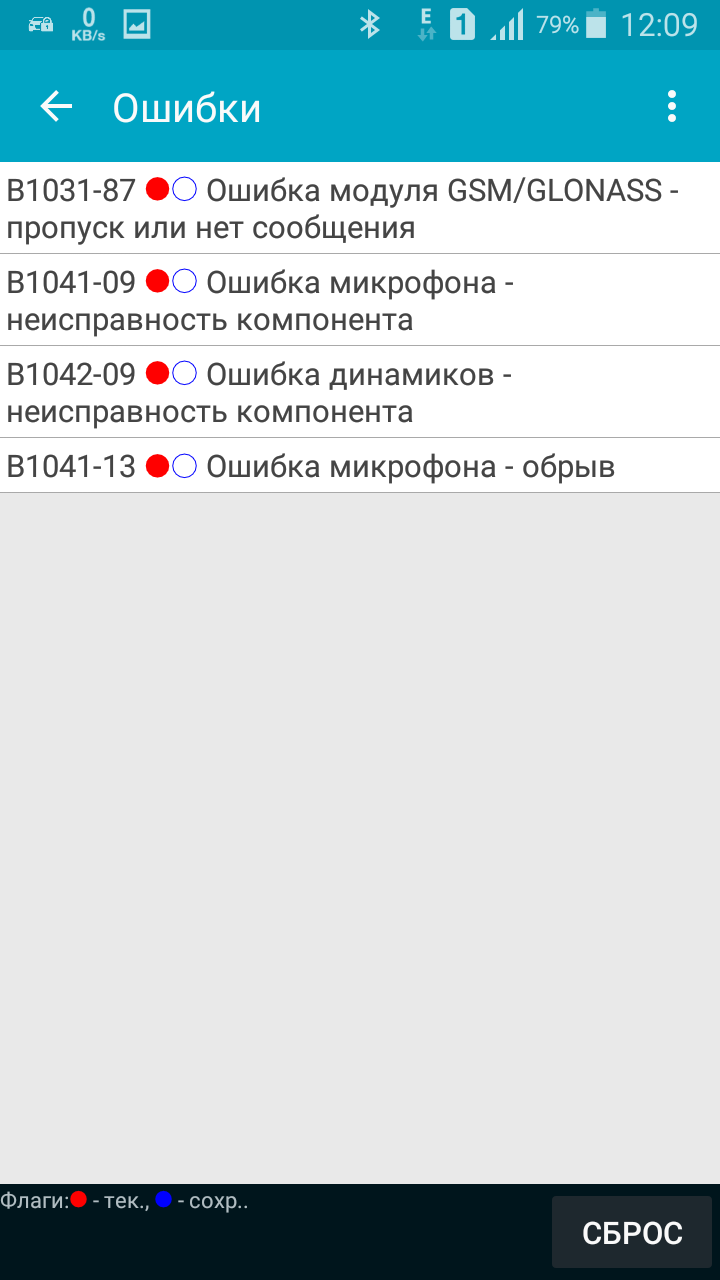The image size is (720, 1280).
Task: Open error B1042-09 speakers fault
Action: pyautogui.click(x=360, y=392)
